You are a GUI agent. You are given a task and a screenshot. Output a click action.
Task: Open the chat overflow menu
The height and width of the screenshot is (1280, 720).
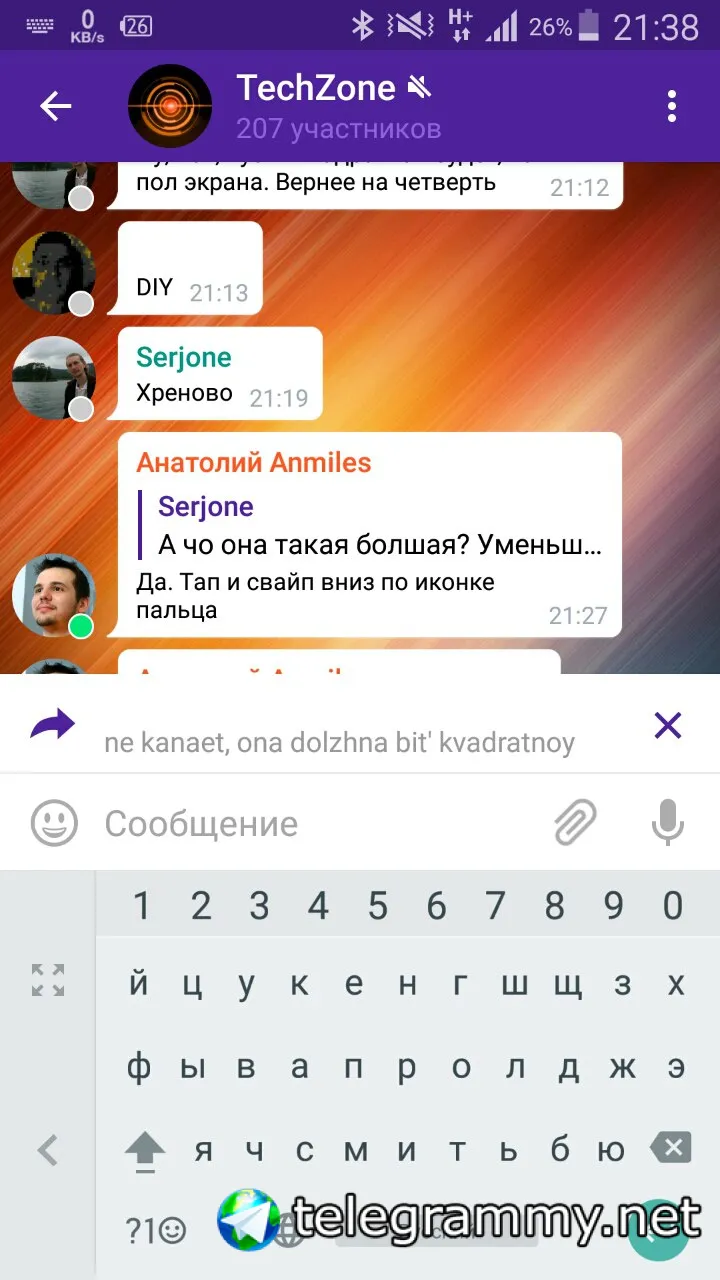point(672,106)
